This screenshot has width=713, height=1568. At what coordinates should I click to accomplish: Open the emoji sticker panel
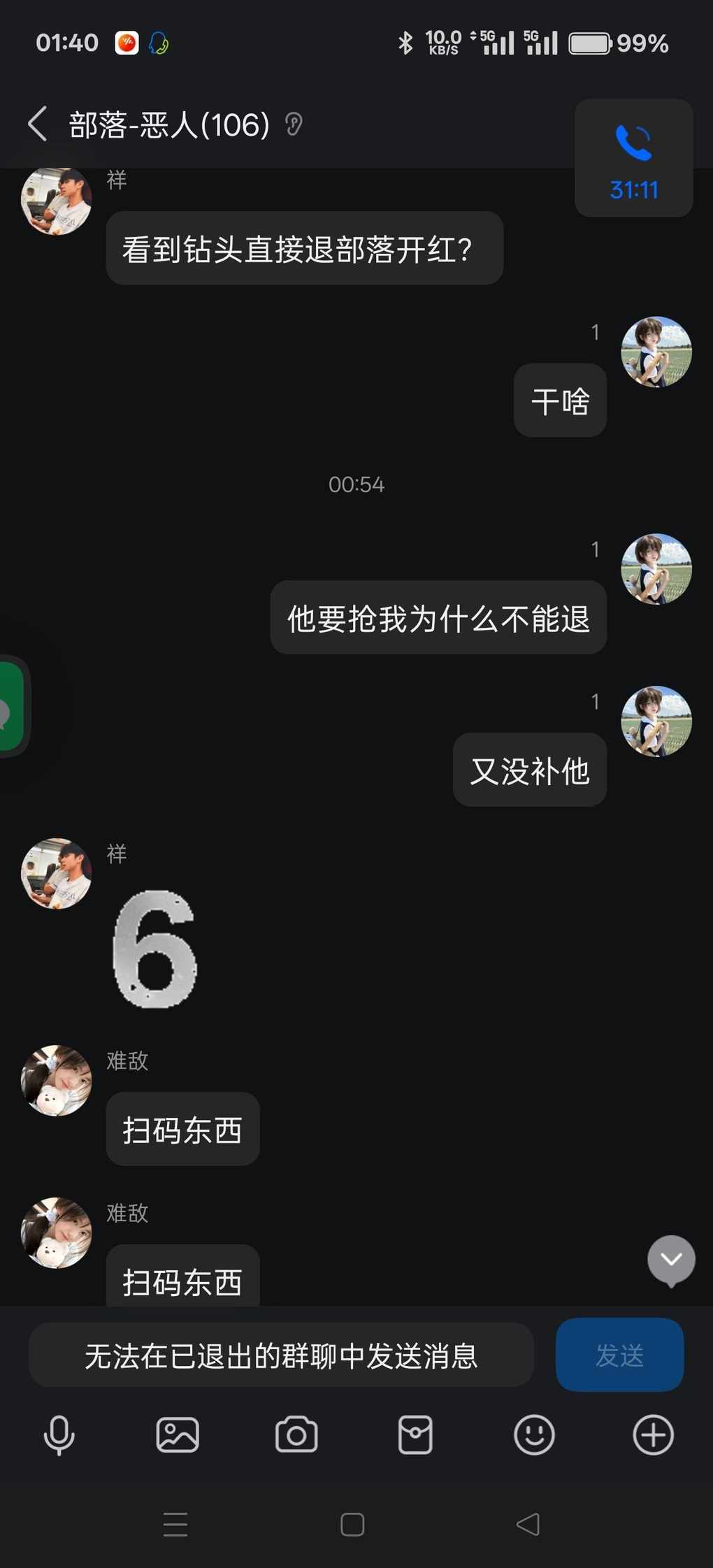pyautogui.click(x=534, y=1435)
